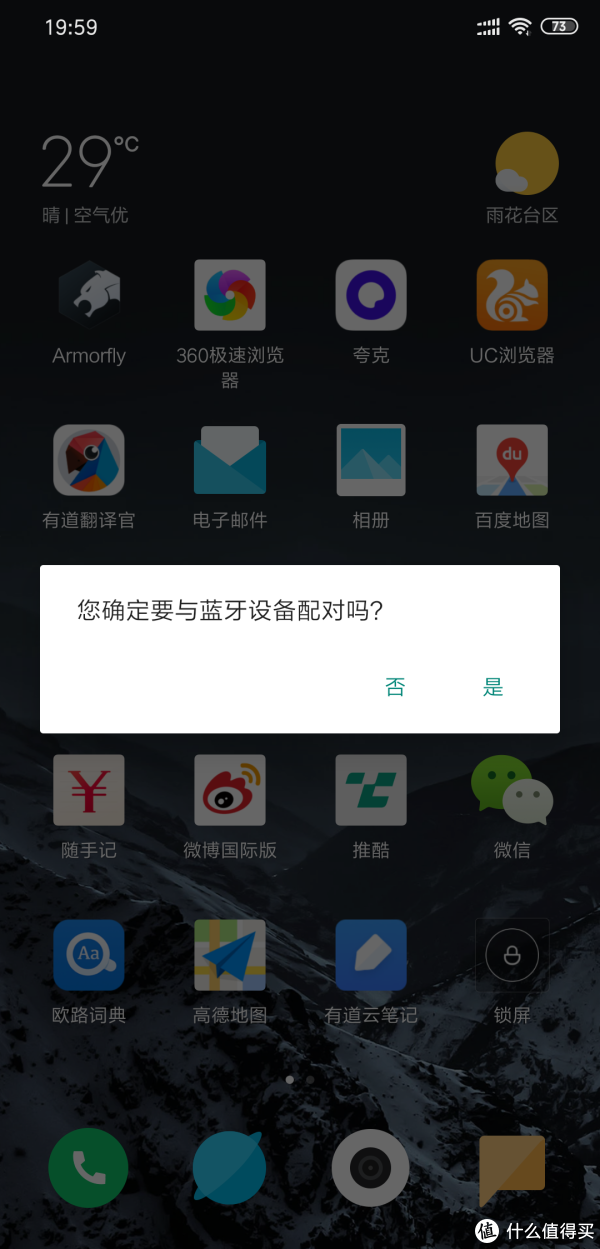Confirm Bluetooth pairing by tapping 是
This screenshot has width=600, height=1249.
pos(493,687)
